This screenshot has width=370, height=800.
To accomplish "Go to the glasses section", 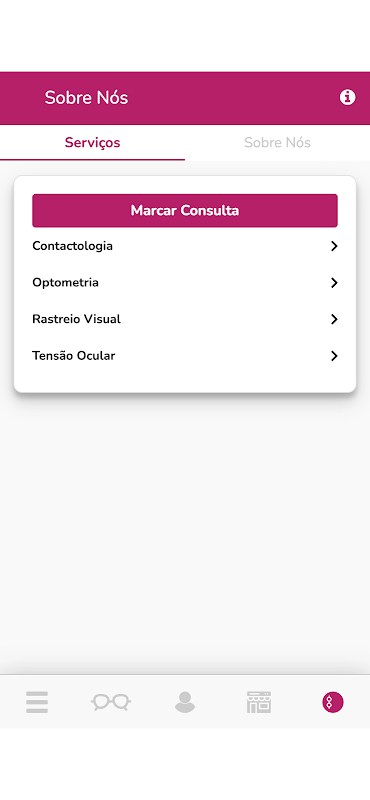I will tap(111, 702).
